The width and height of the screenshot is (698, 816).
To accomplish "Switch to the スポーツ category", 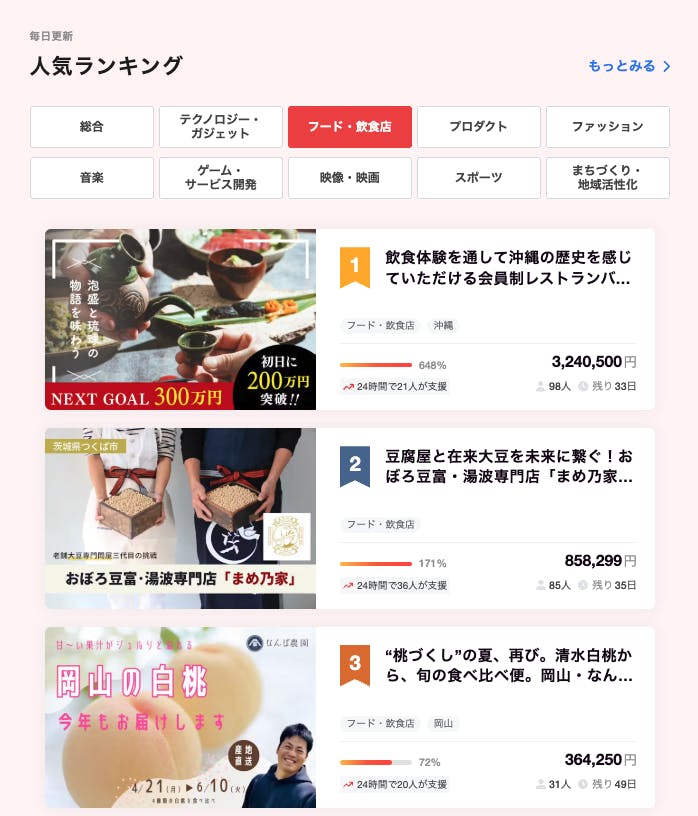I will [x=478, y=178].
